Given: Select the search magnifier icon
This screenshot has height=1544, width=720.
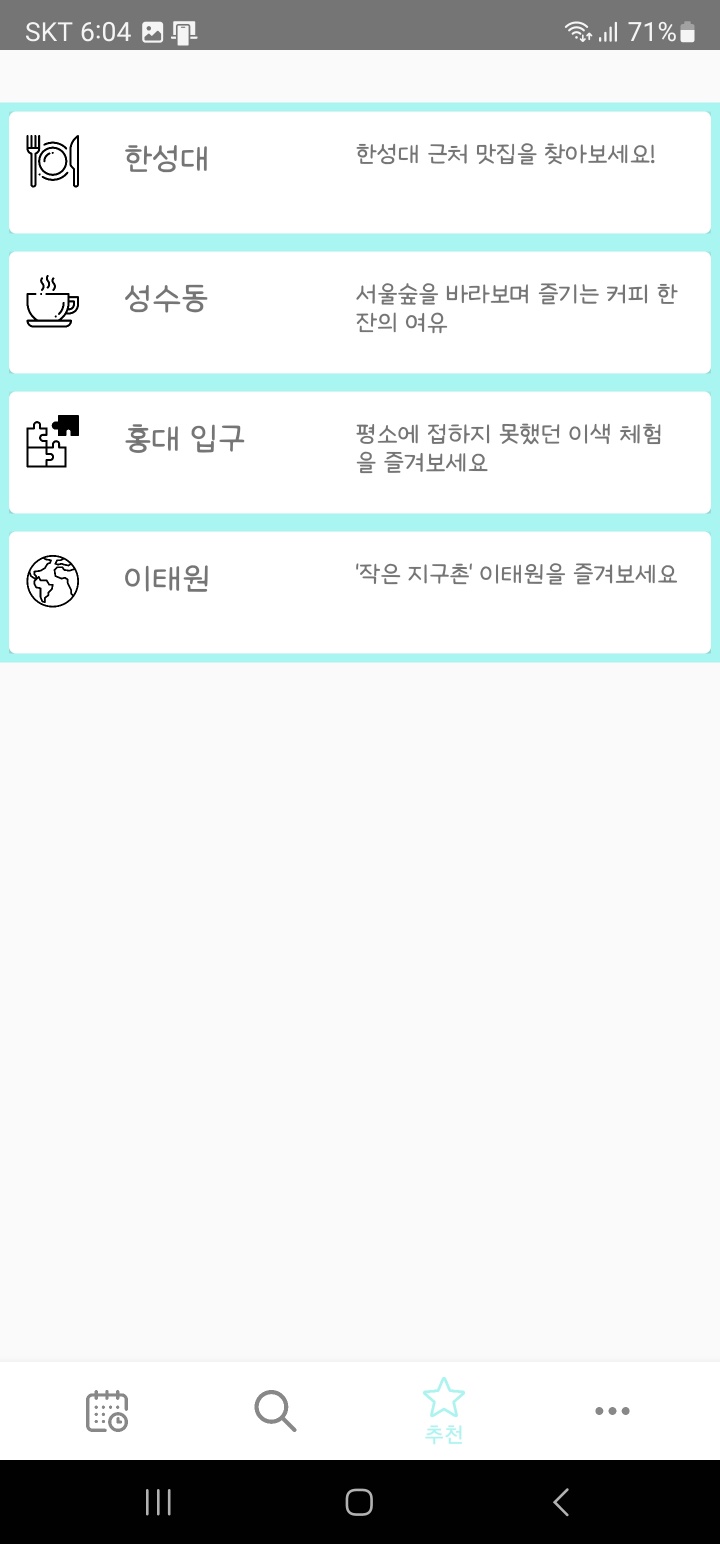Looking at the screenshot, I should tap(274, 1410).
